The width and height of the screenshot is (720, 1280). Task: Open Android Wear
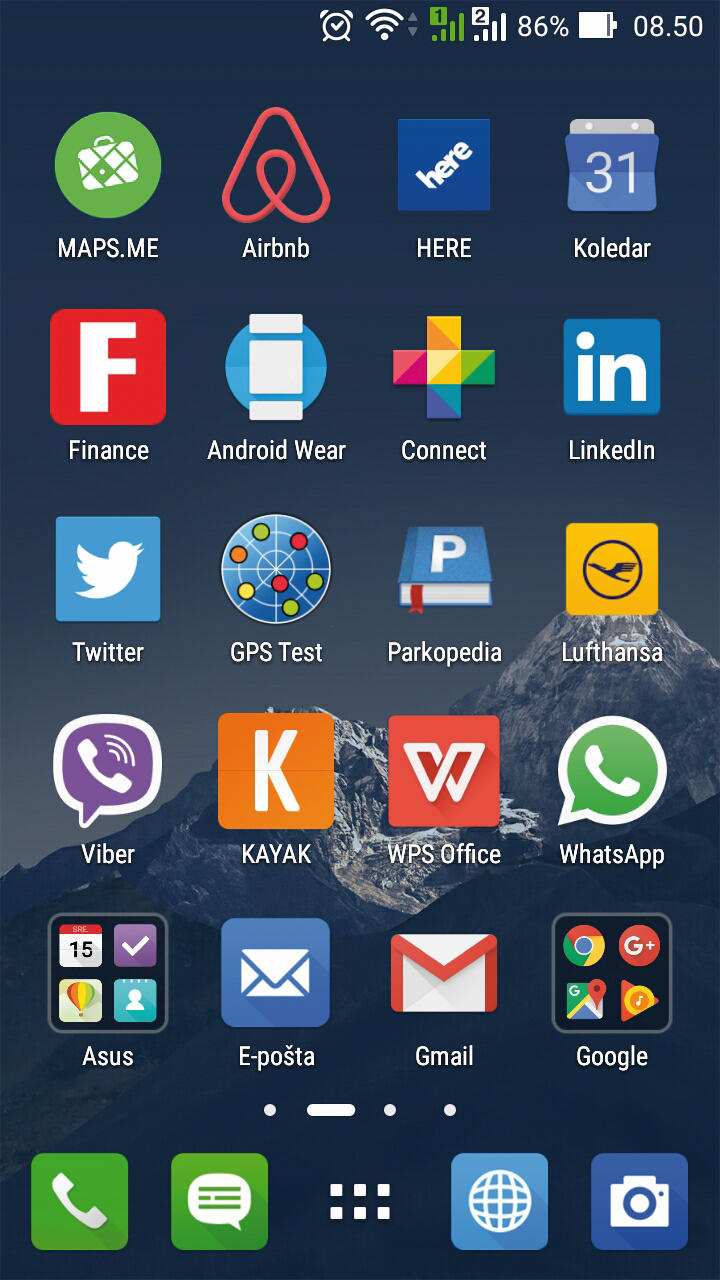276,367
